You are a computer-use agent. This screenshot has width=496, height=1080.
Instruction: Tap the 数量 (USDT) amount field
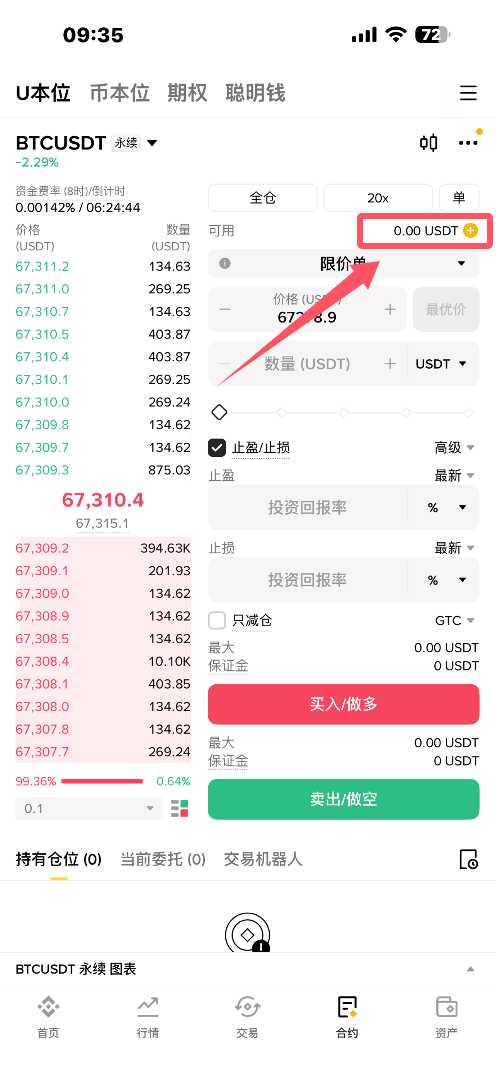coord(307,364)
